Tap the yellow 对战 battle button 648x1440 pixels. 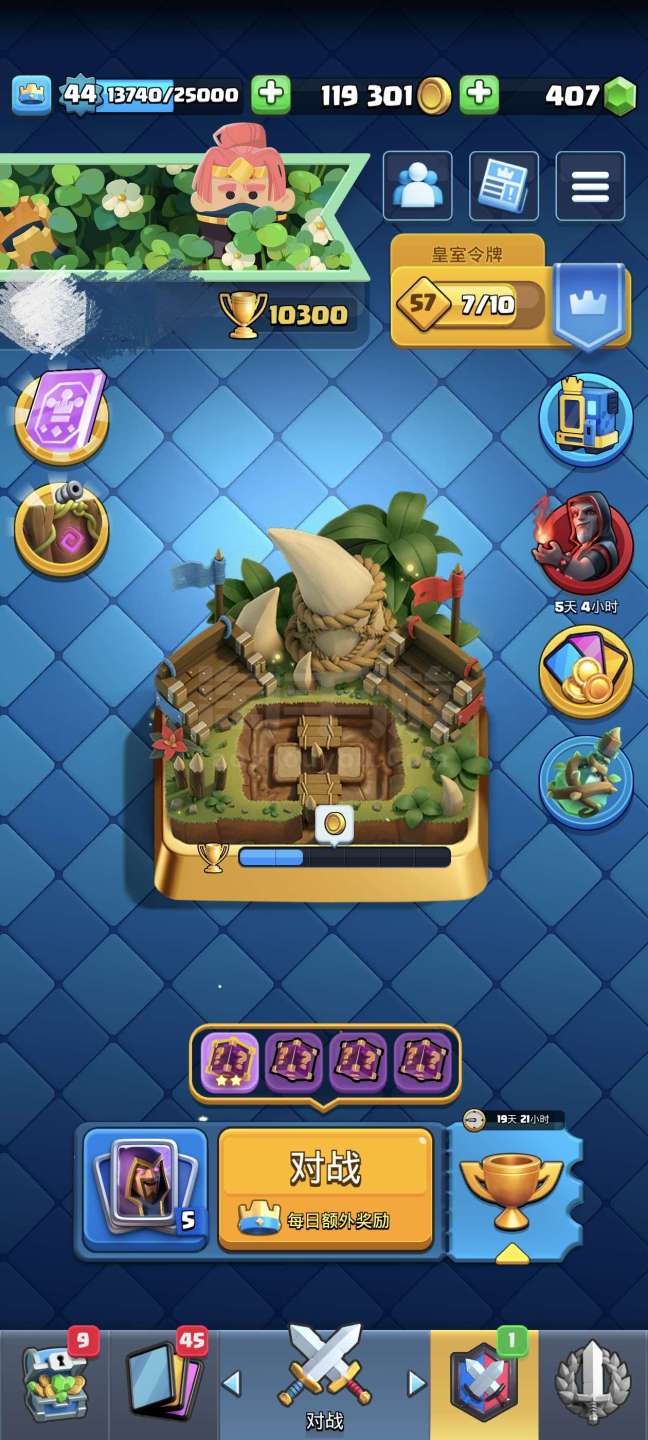(325, 1189)
